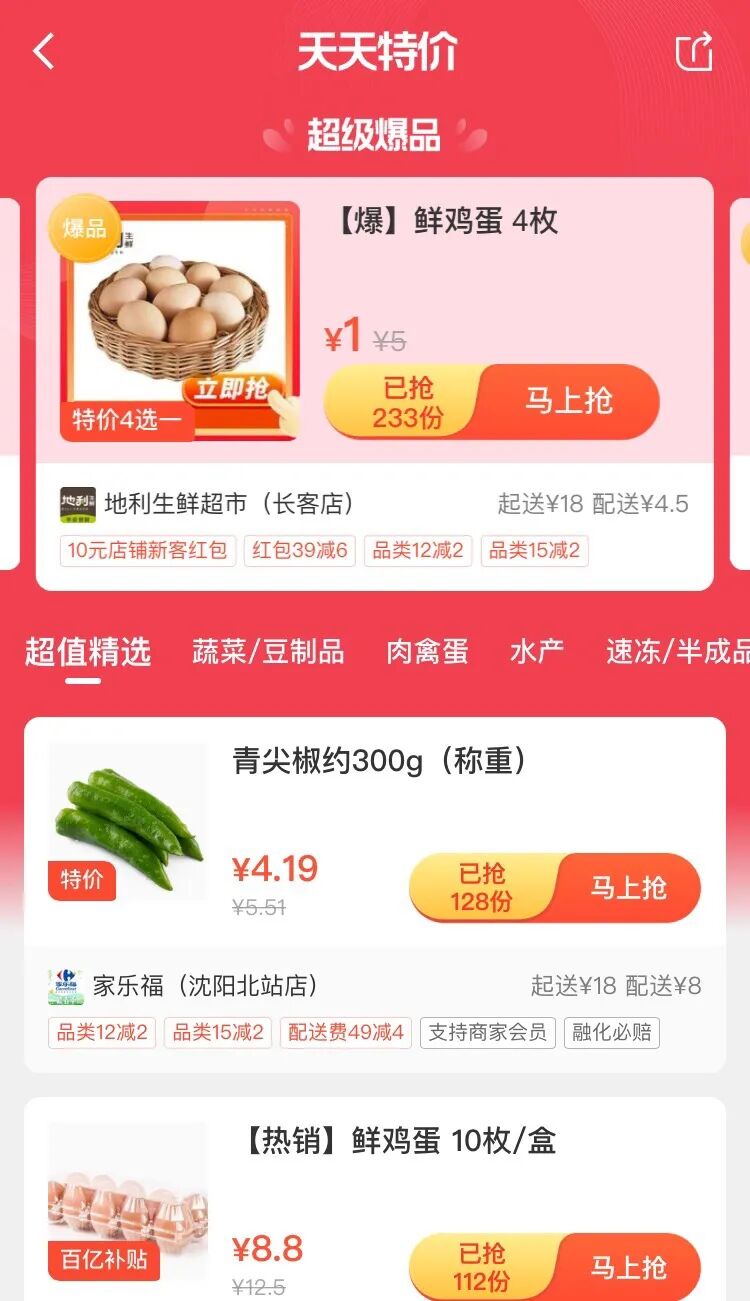Select the 超值精选 tab

[x=88, y=652]
